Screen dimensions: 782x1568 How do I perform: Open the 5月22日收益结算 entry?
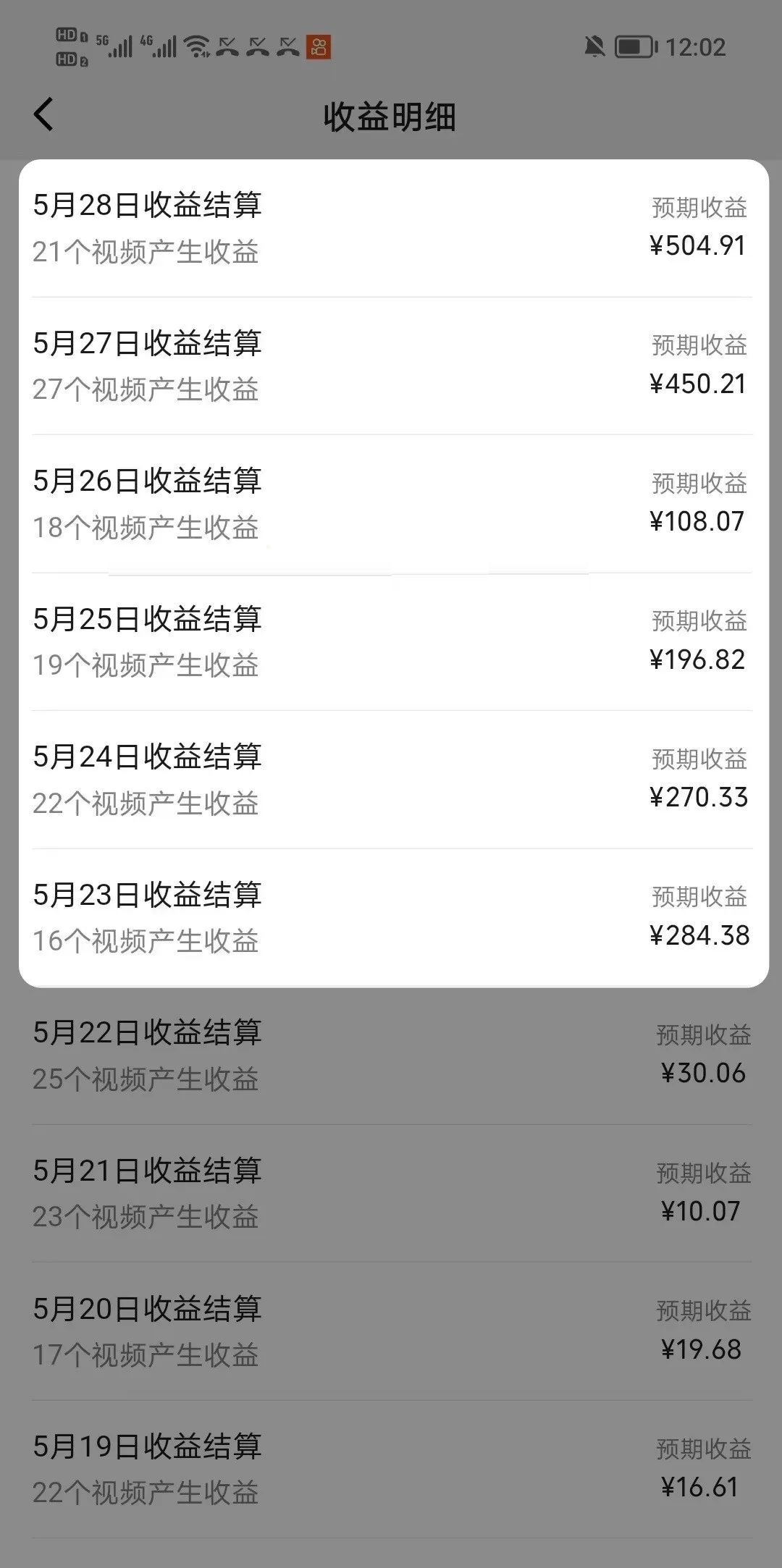tap(391, 1055)
